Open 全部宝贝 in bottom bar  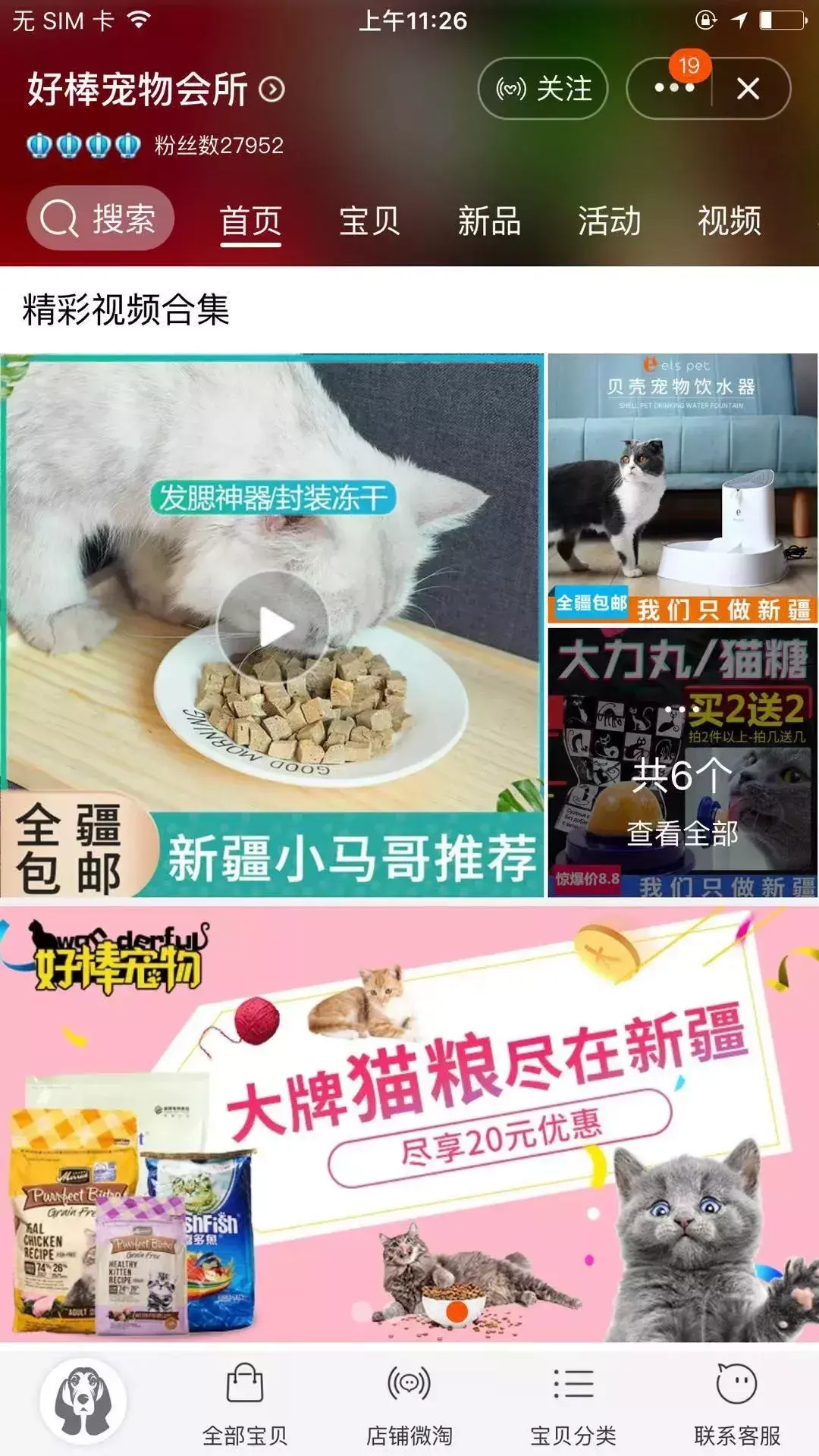click(245, 1403)
